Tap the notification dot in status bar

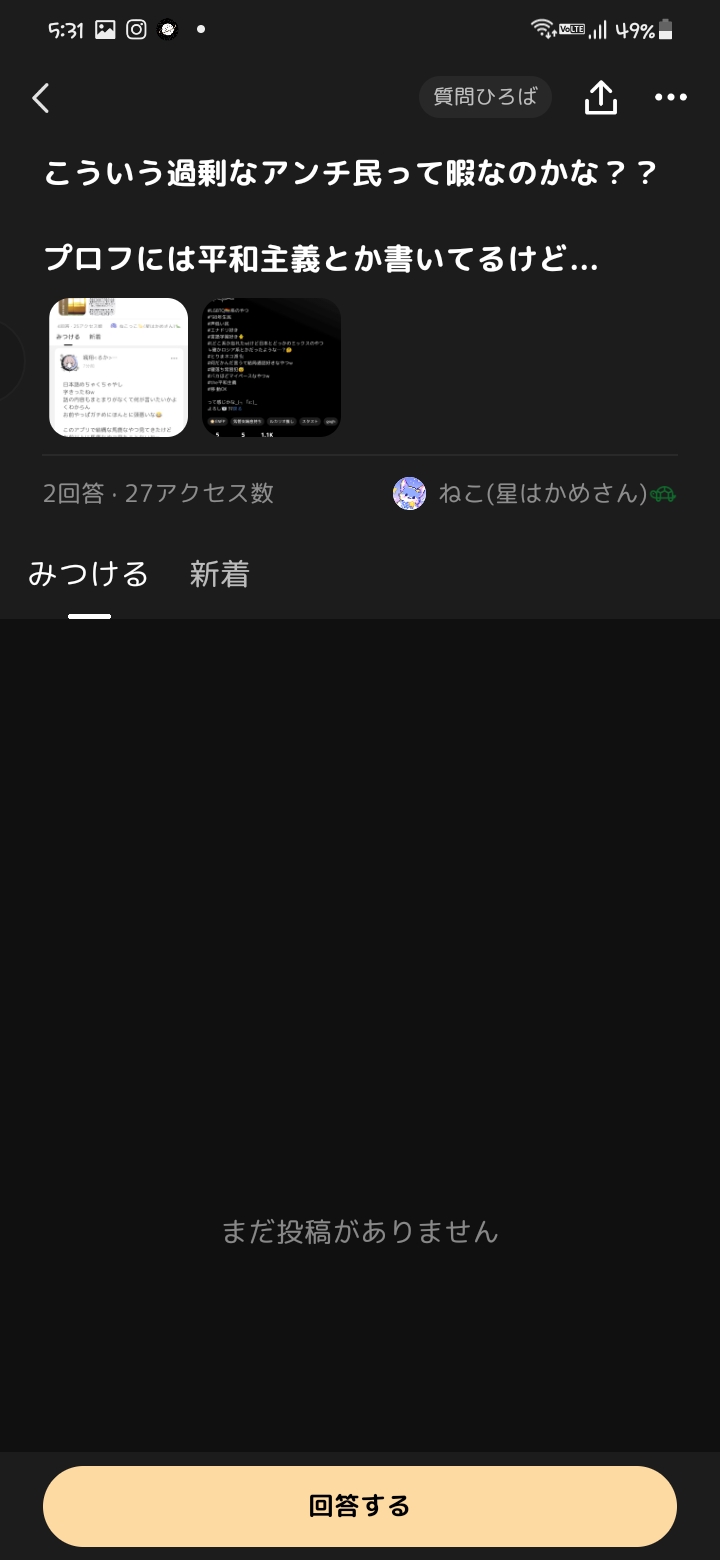tap(199, 29)
